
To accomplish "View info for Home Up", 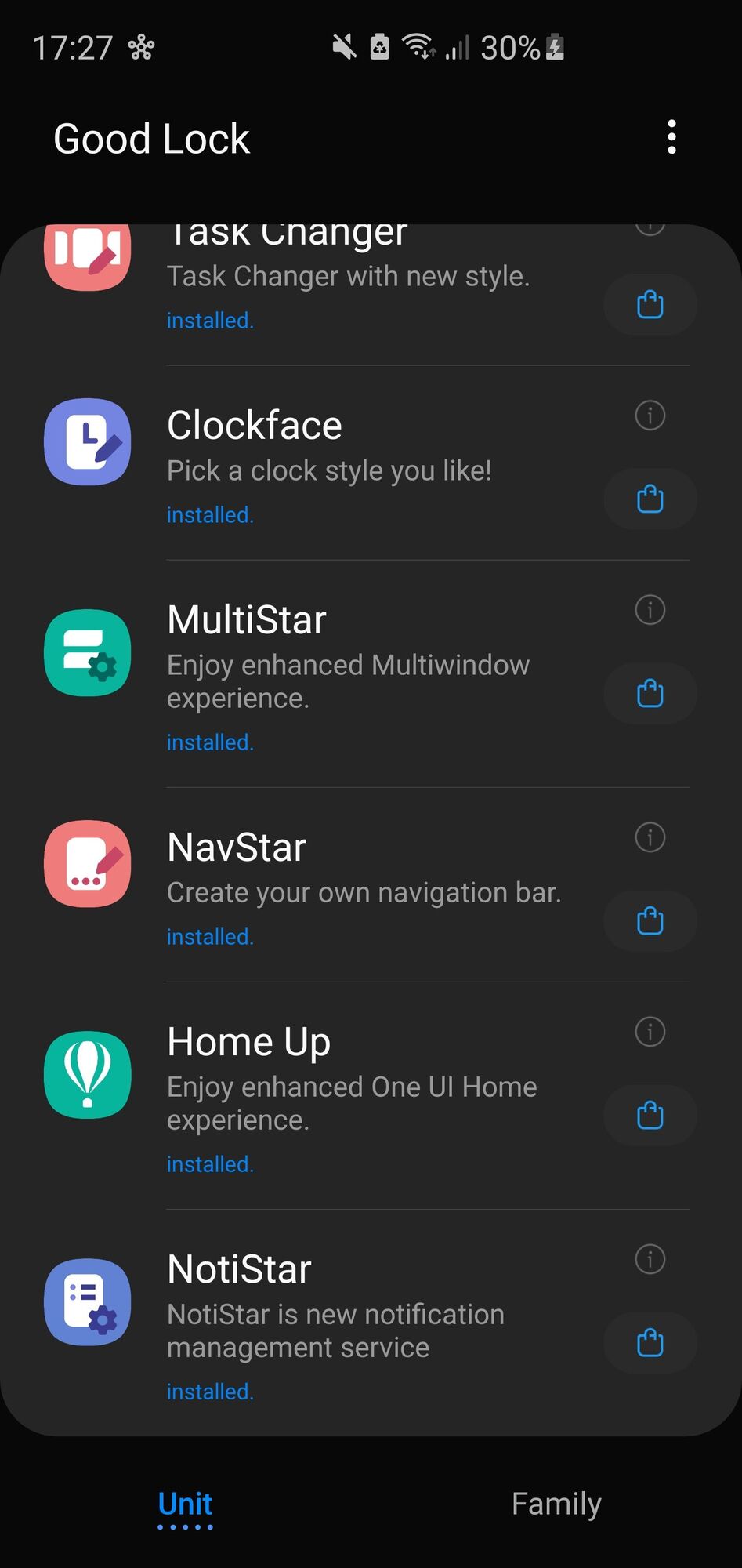I will pyautogui.click(x=650, y=1031).
